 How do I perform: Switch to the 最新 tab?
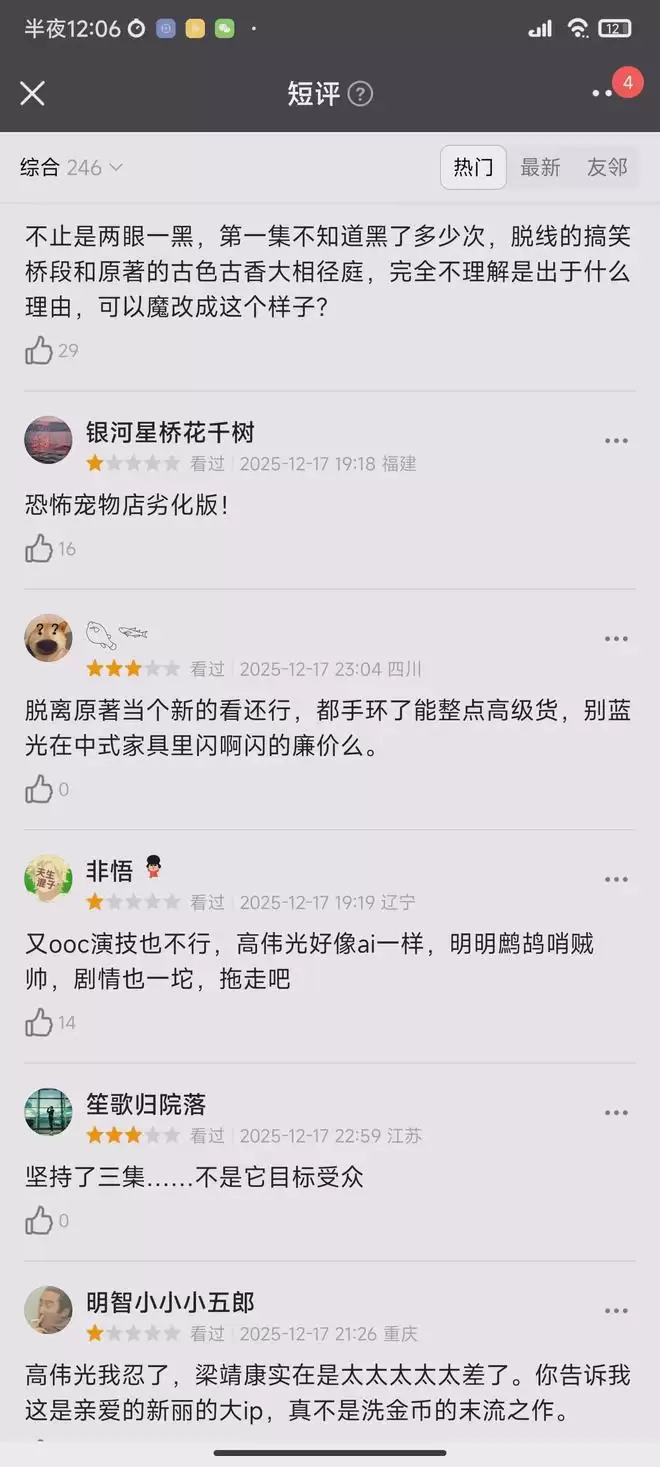pos(540,167)
